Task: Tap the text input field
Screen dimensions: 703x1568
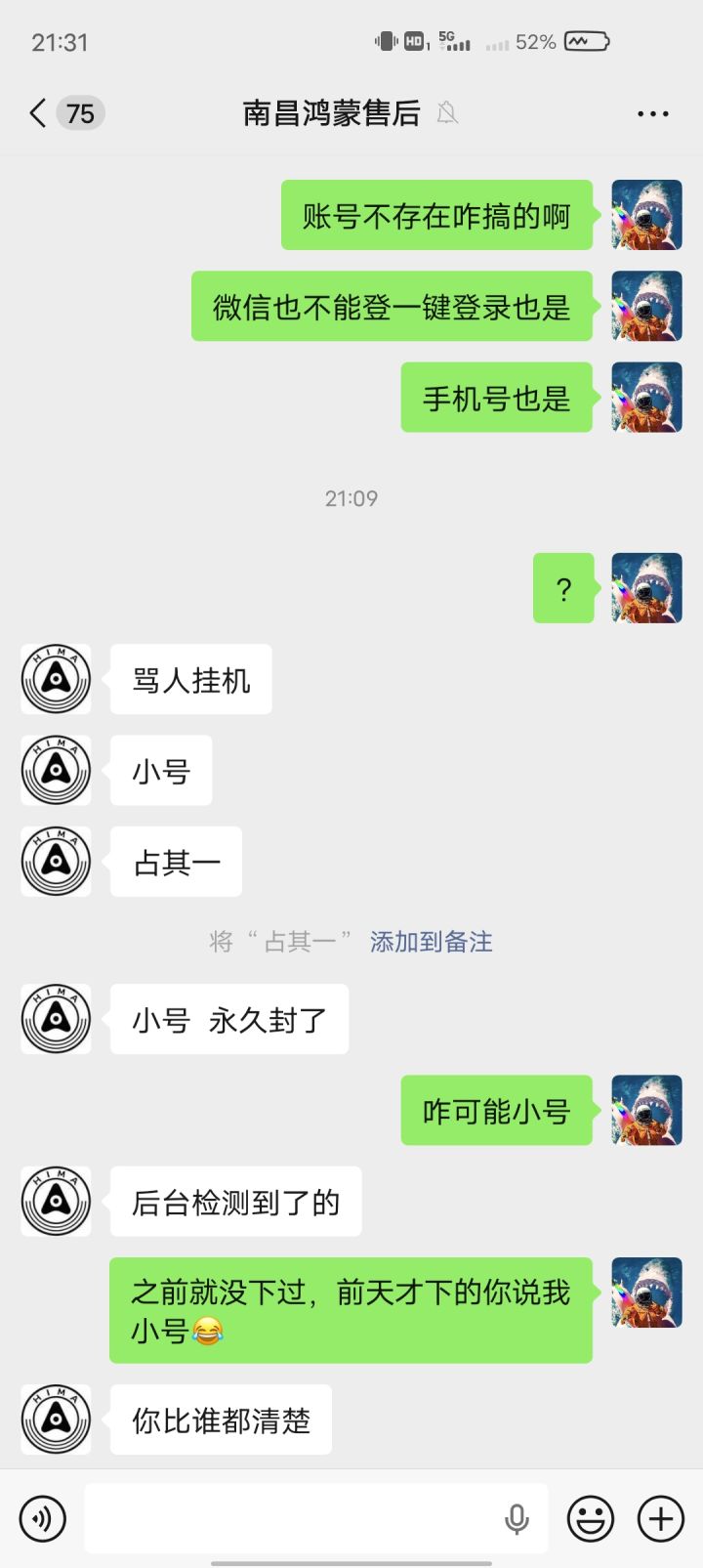Action: point(293,1518)
